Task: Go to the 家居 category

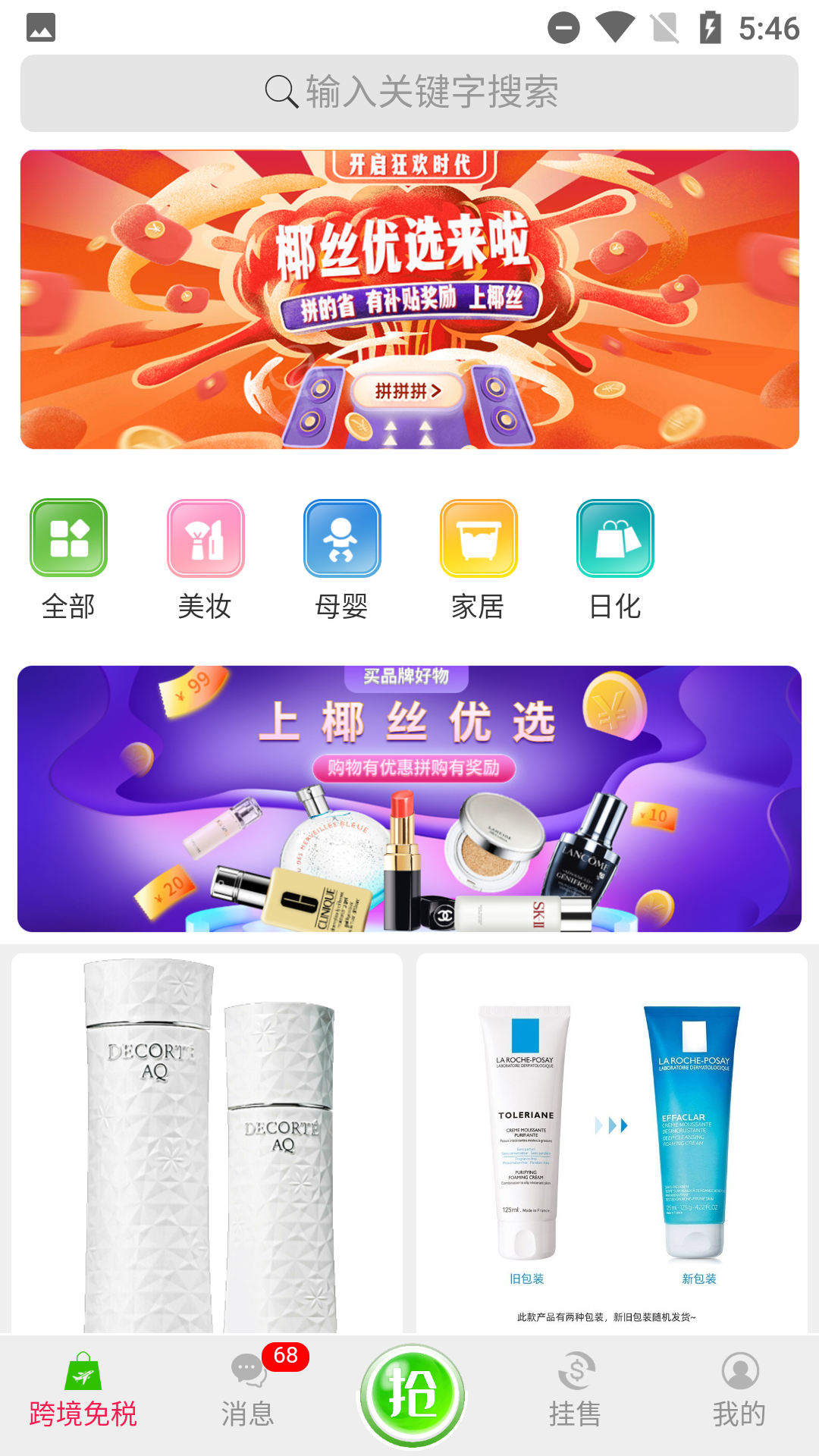Action: (x=479, y=560)
